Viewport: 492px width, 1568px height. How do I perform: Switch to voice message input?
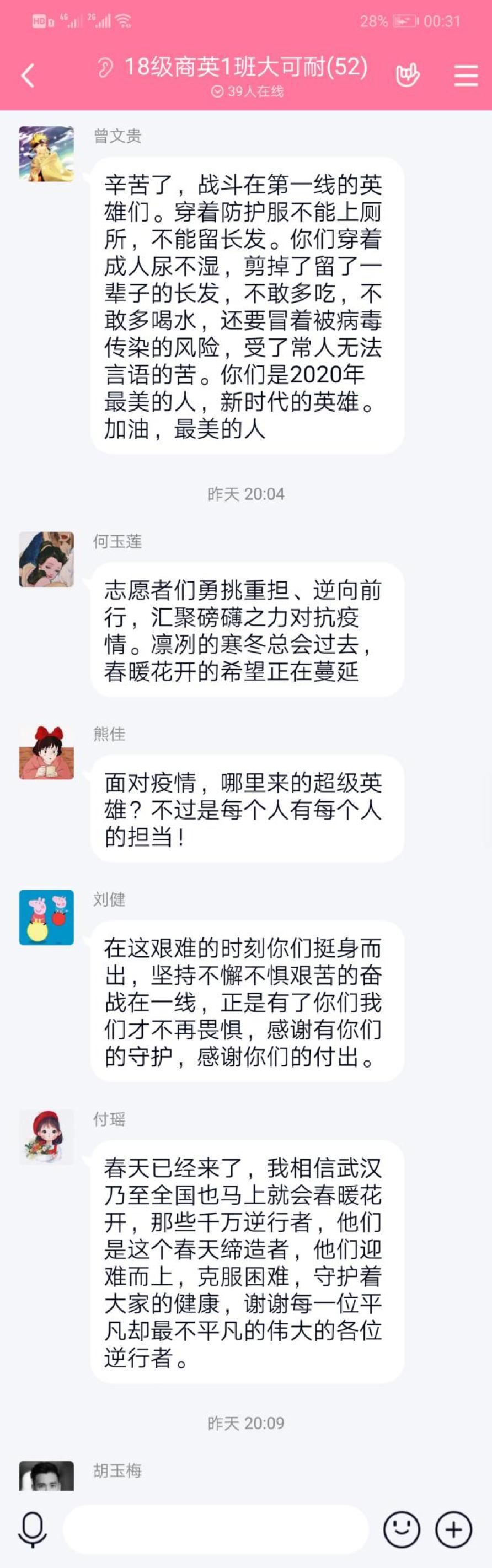pos(33,1529)
